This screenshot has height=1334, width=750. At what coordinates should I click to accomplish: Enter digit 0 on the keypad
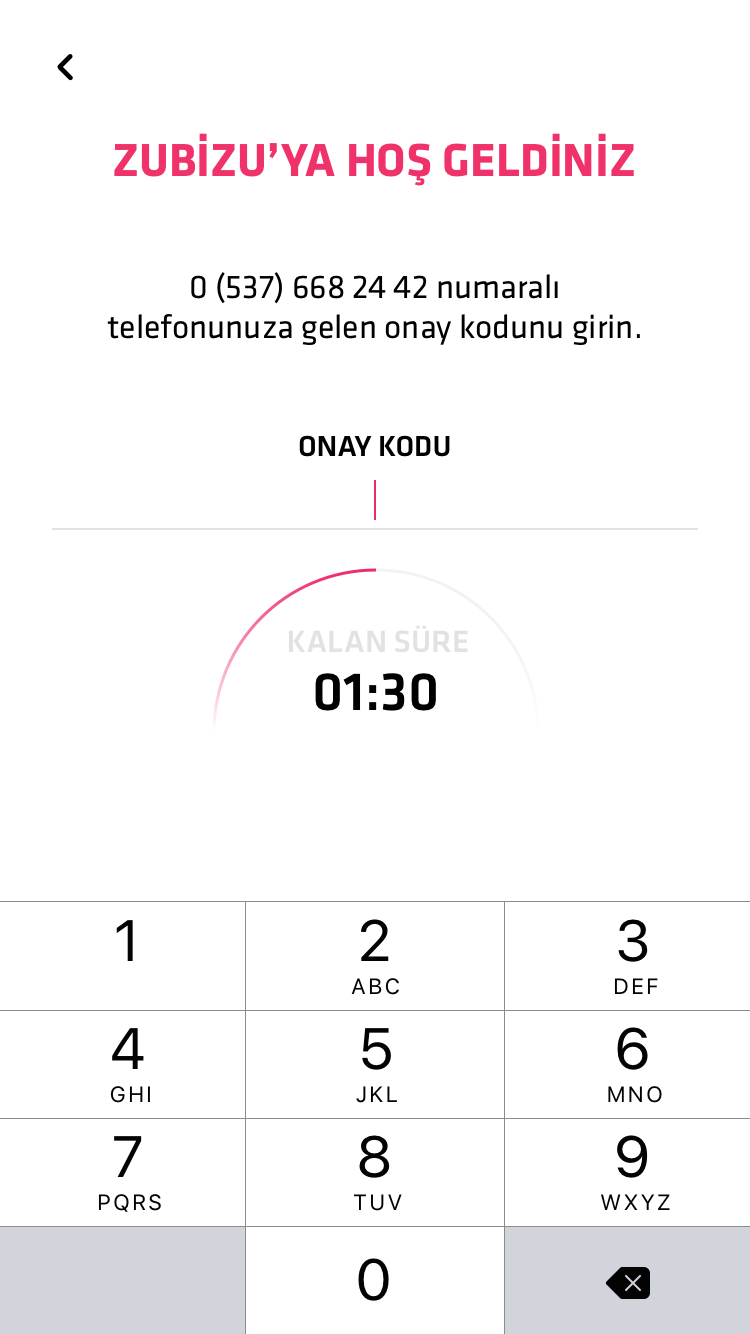point(375,1281)
